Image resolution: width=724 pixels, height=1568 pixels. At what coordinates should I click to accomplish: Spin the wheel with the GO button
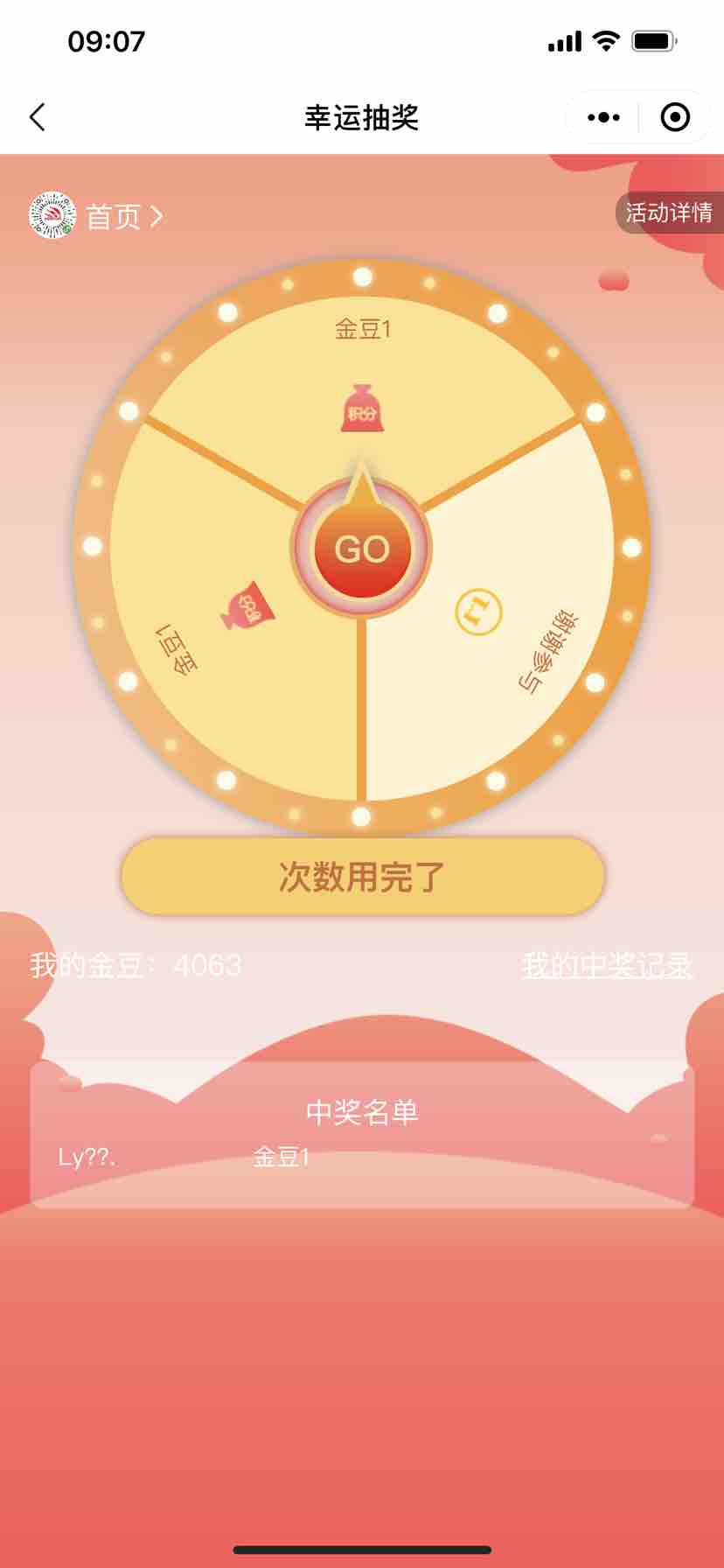tap(362, 549)
